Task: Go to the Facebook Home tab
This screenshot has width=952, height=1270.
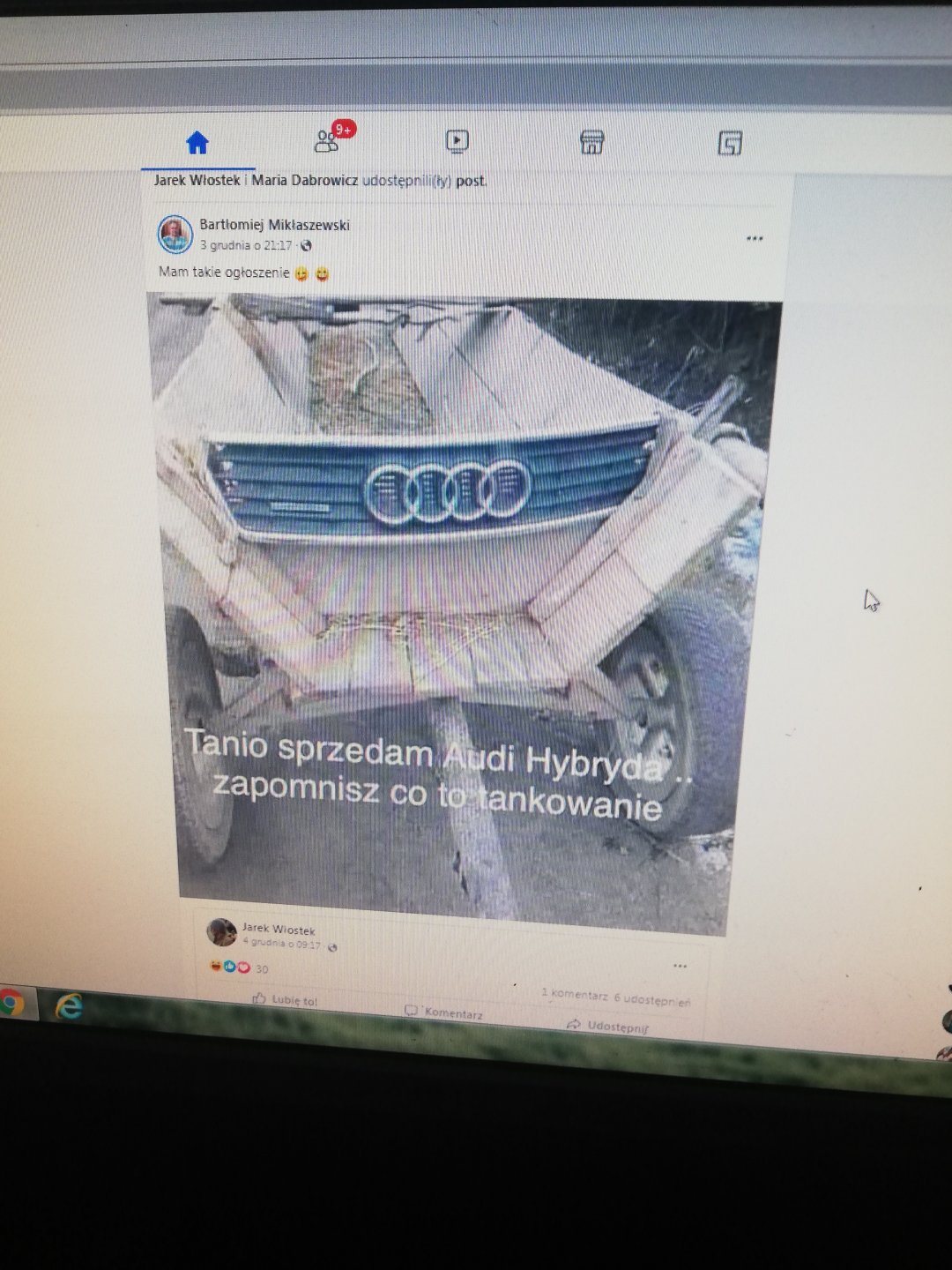Action: coord(197,143)
